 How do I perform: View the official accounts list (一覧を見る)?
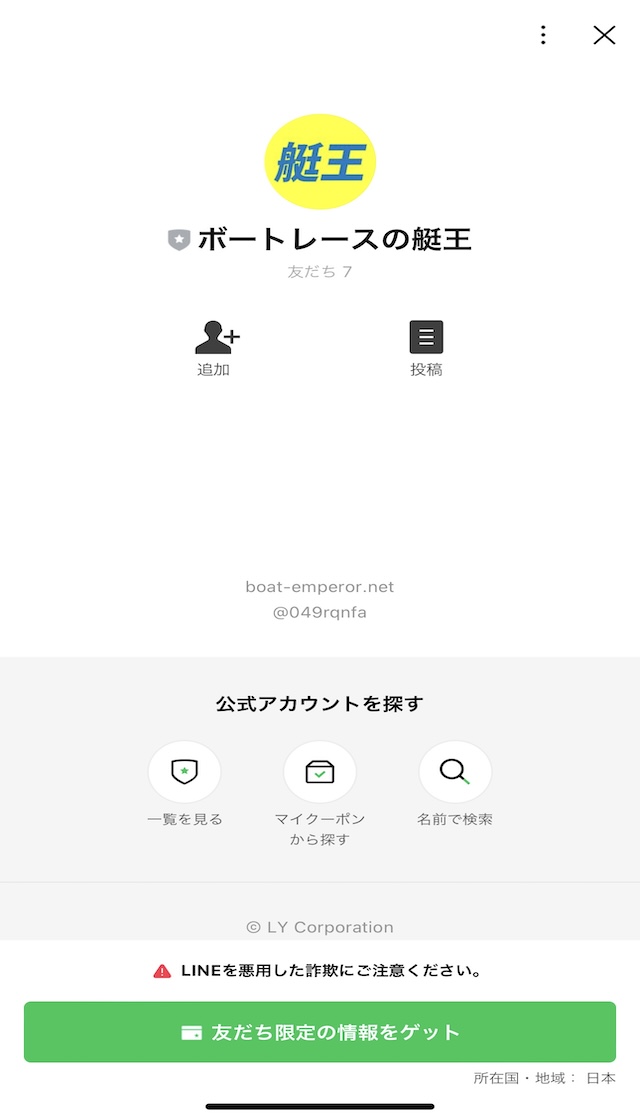point(185,772)
